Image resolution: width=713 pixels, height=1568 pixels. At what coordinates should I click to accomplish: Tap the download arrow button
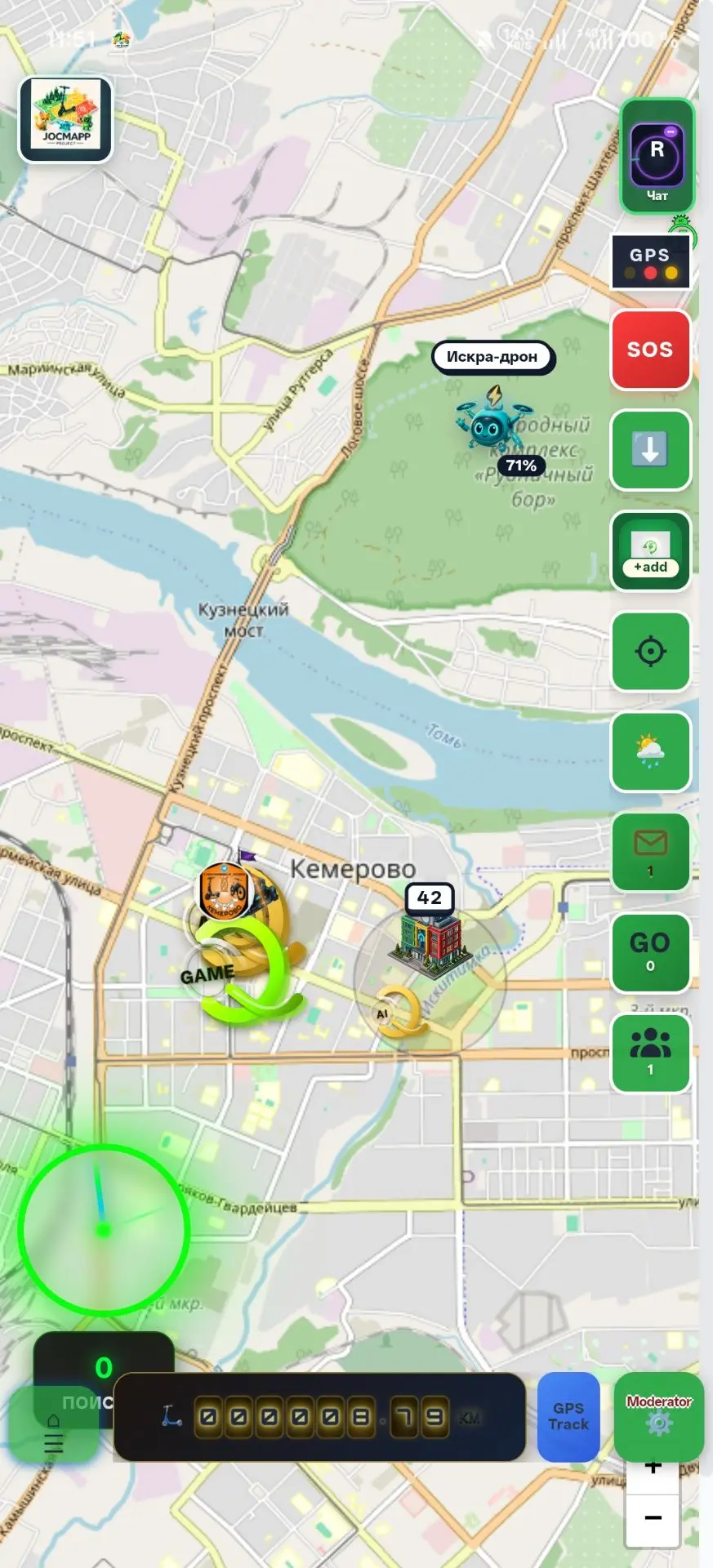click(x=650, y=450)
